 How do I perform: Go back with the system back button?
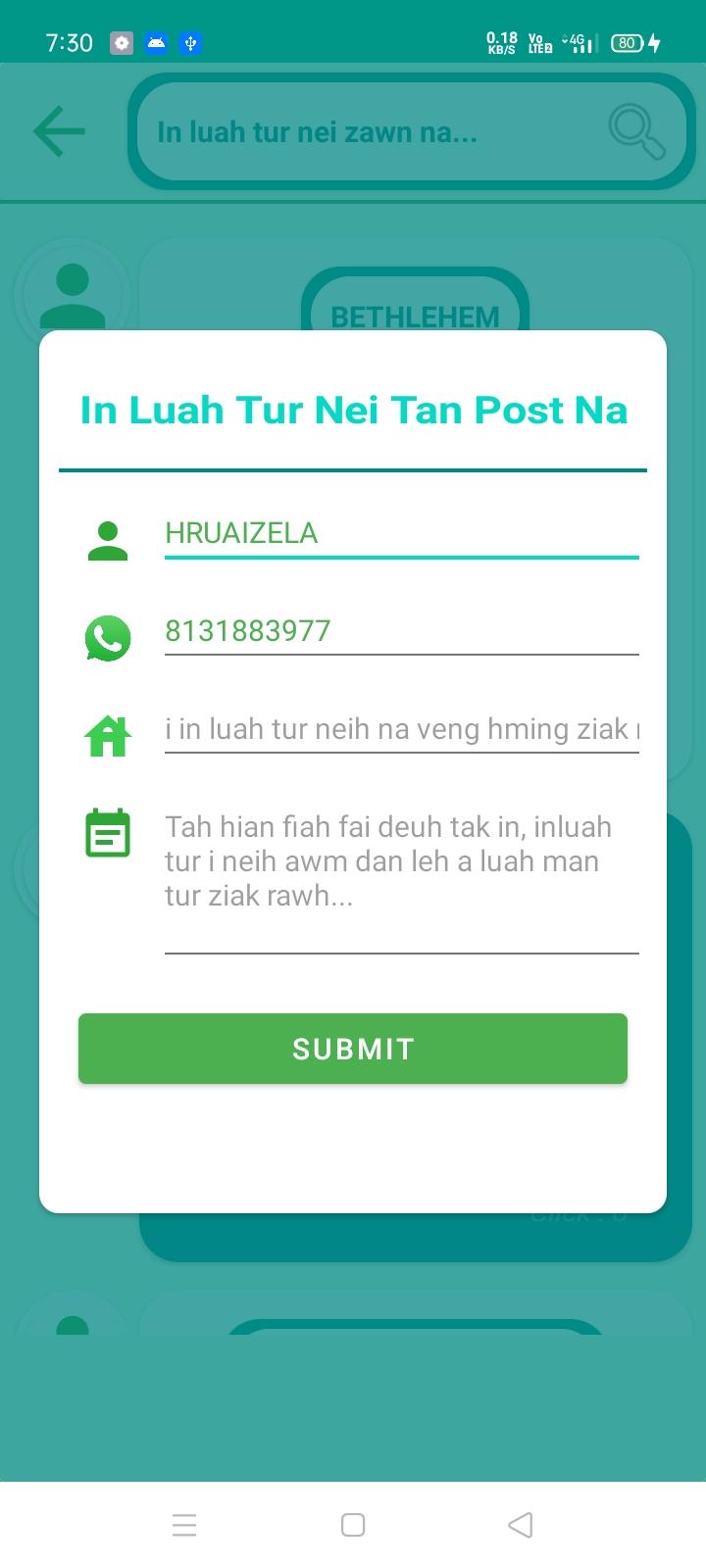521,1525
